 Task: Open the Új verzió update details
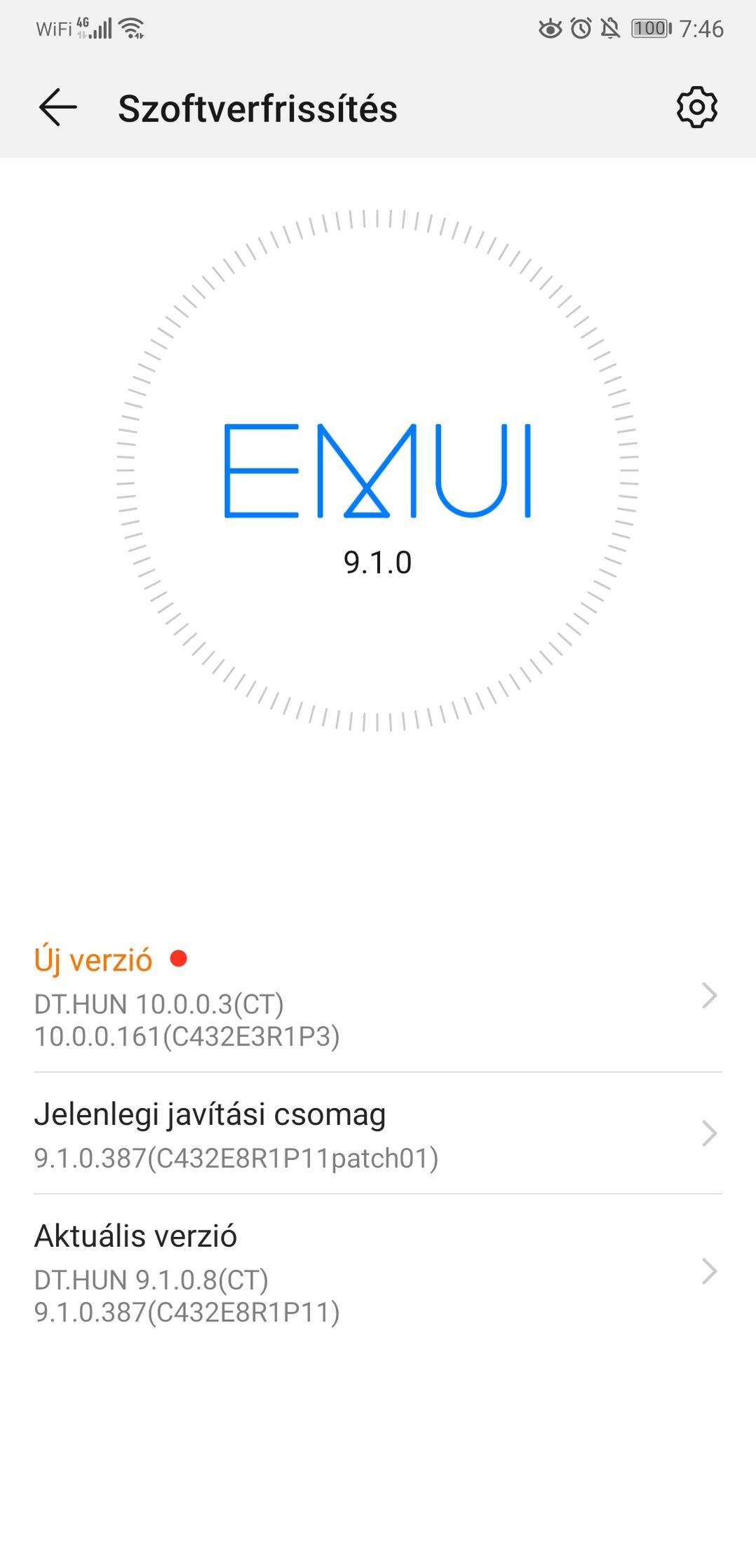tap(377, 997)
